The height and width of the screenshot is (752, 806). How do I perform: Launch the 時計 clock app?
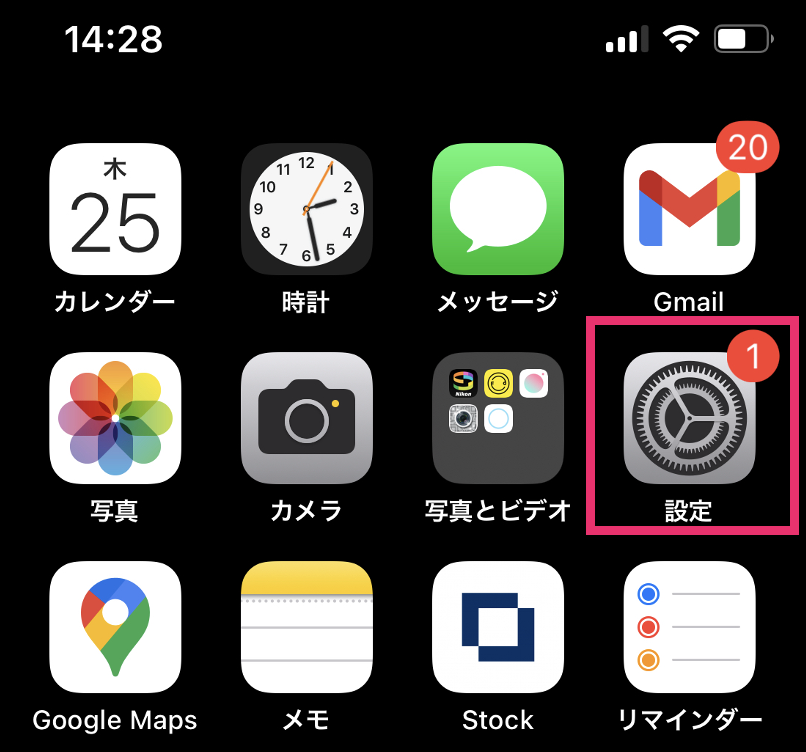tap(306, 209)
